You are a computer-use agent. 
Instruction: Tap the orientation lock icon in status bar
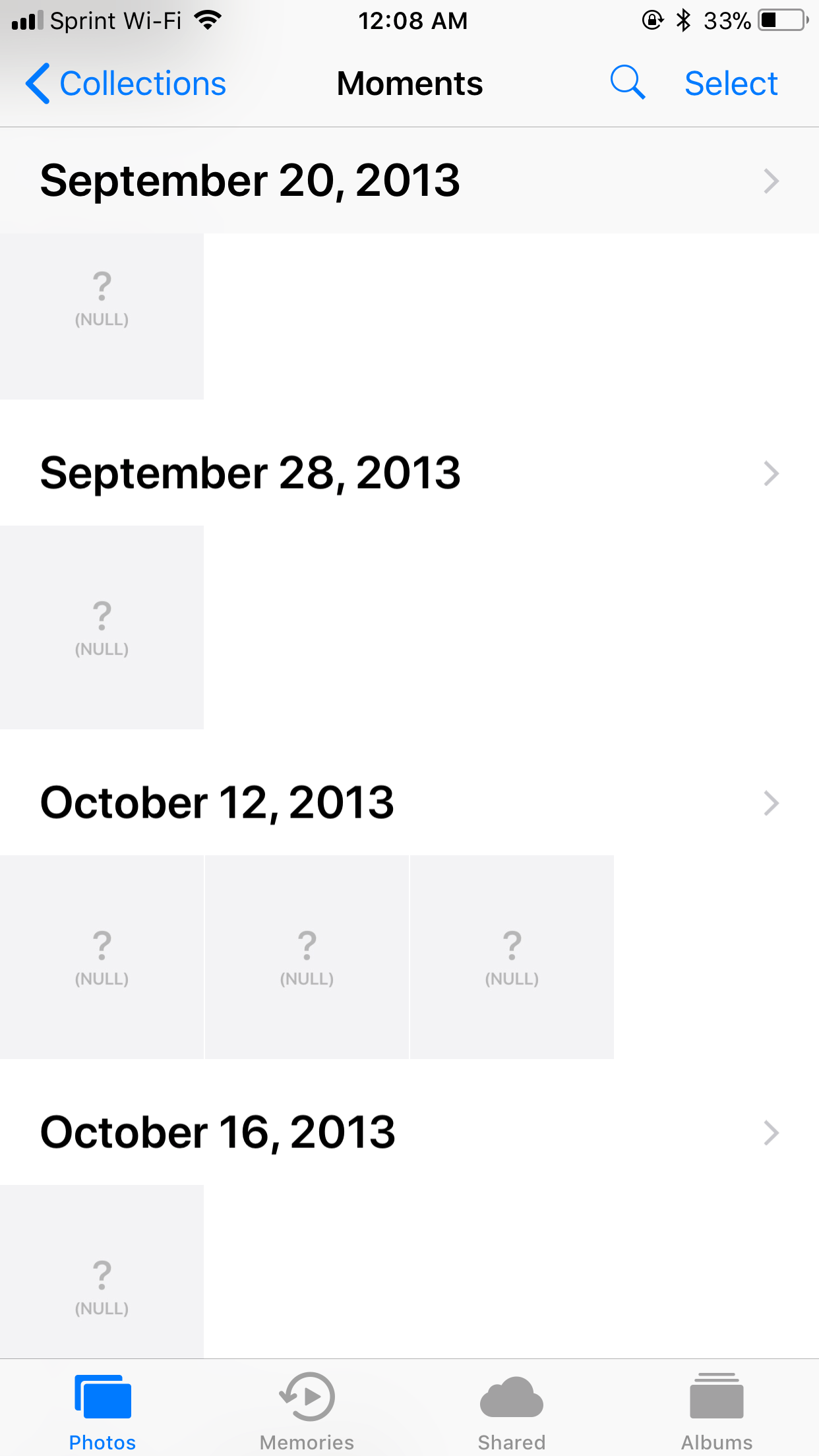click(652, 20)
